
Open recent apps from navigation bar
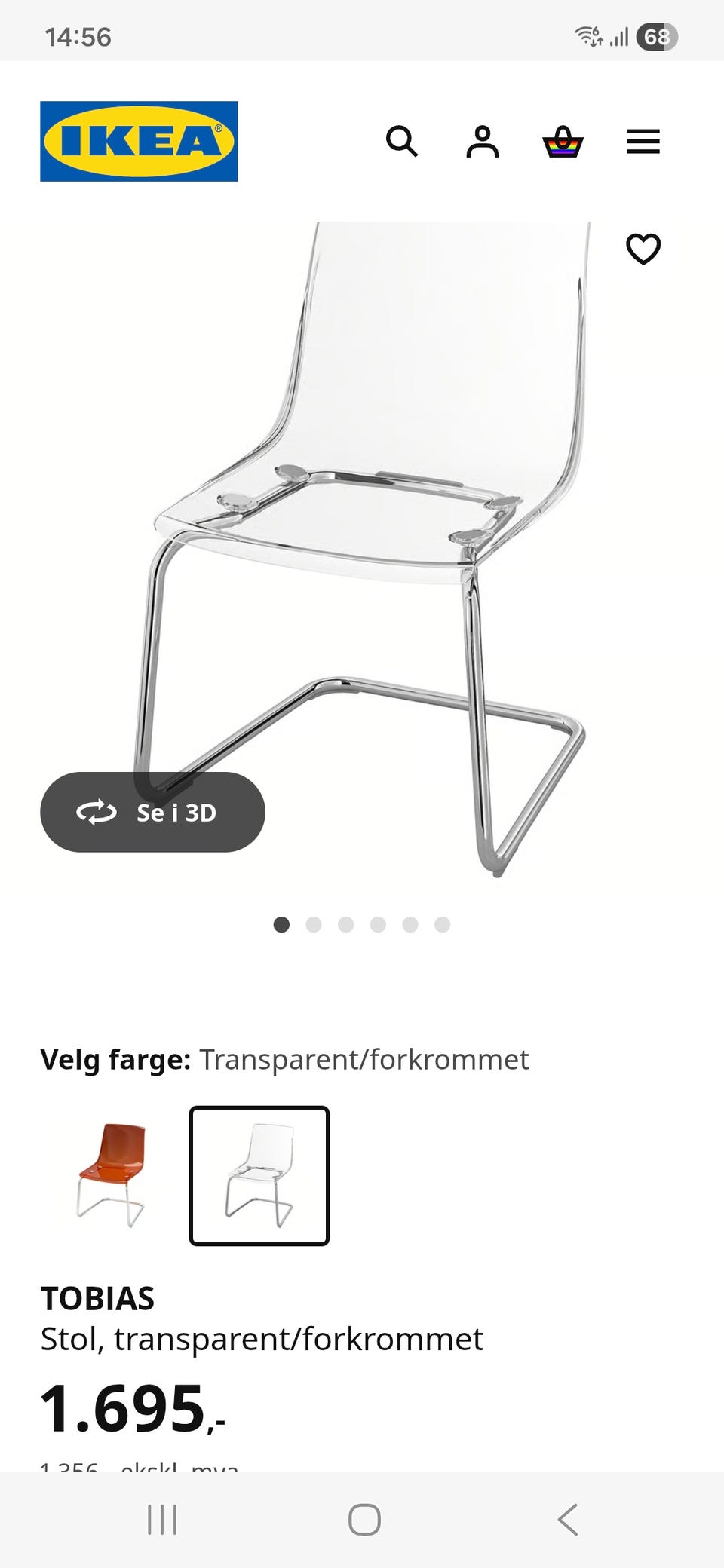point(162,1519)
